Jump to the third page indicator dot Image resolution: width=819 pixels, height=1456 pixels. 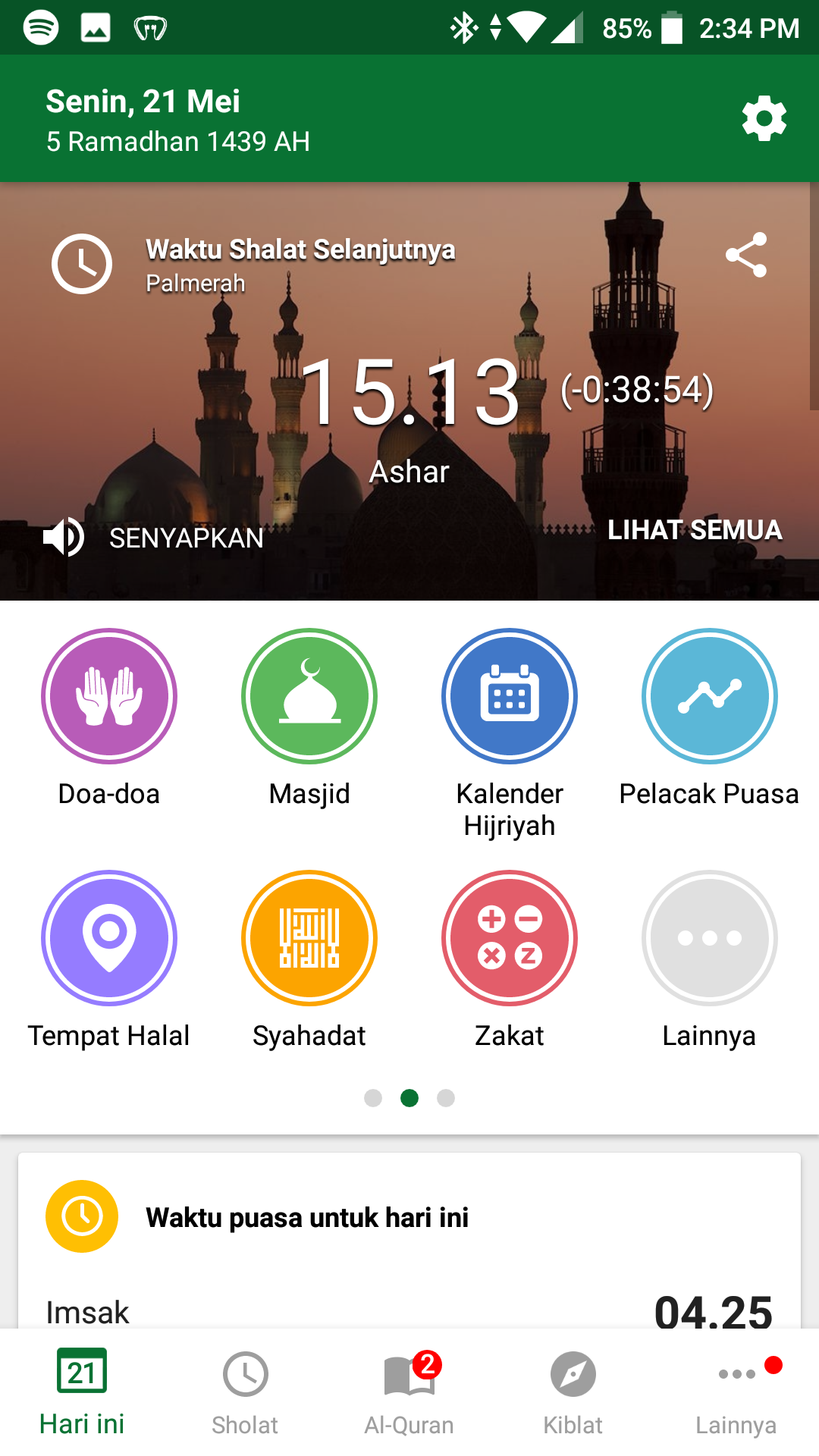446,1098
